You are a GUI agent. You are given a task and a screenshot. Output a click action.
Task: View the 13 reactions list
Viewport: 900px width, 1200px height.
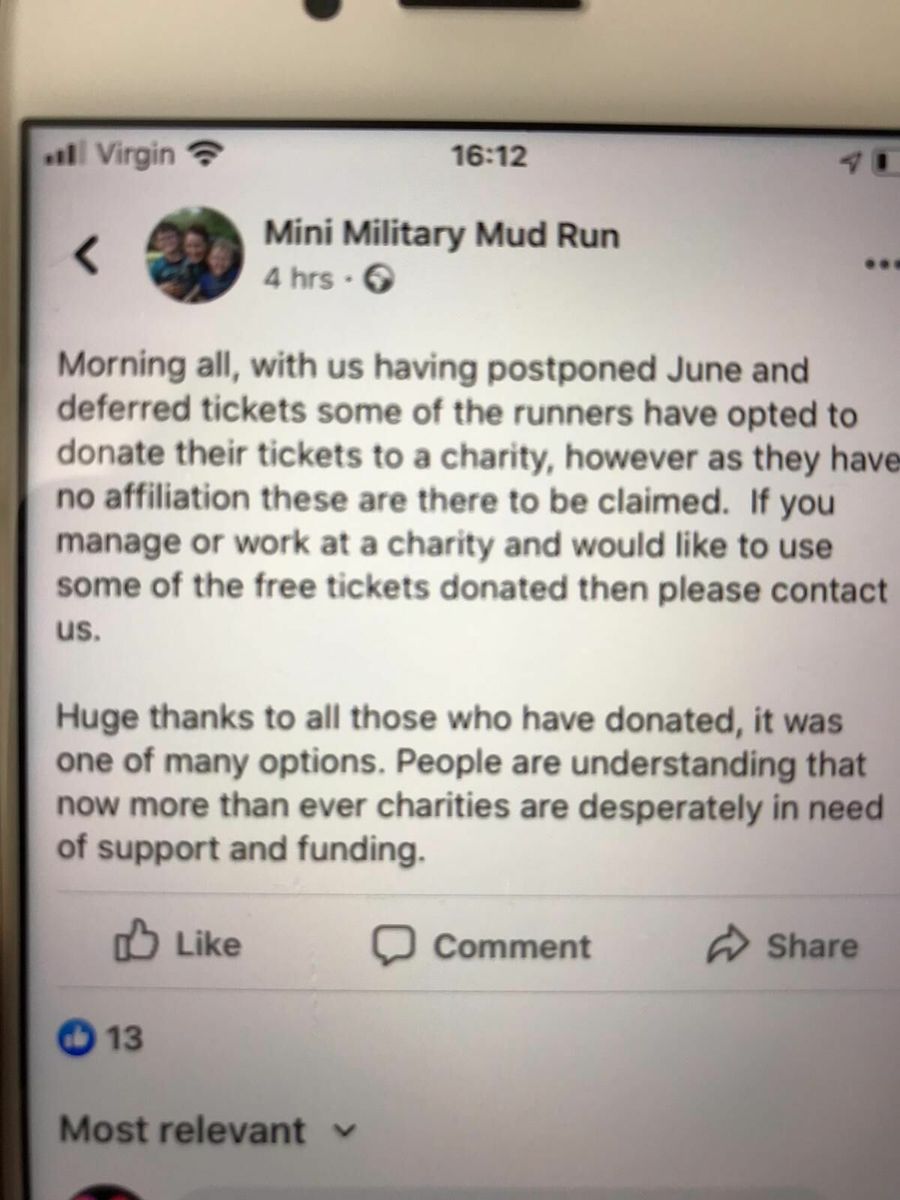tap(102, 1039)
